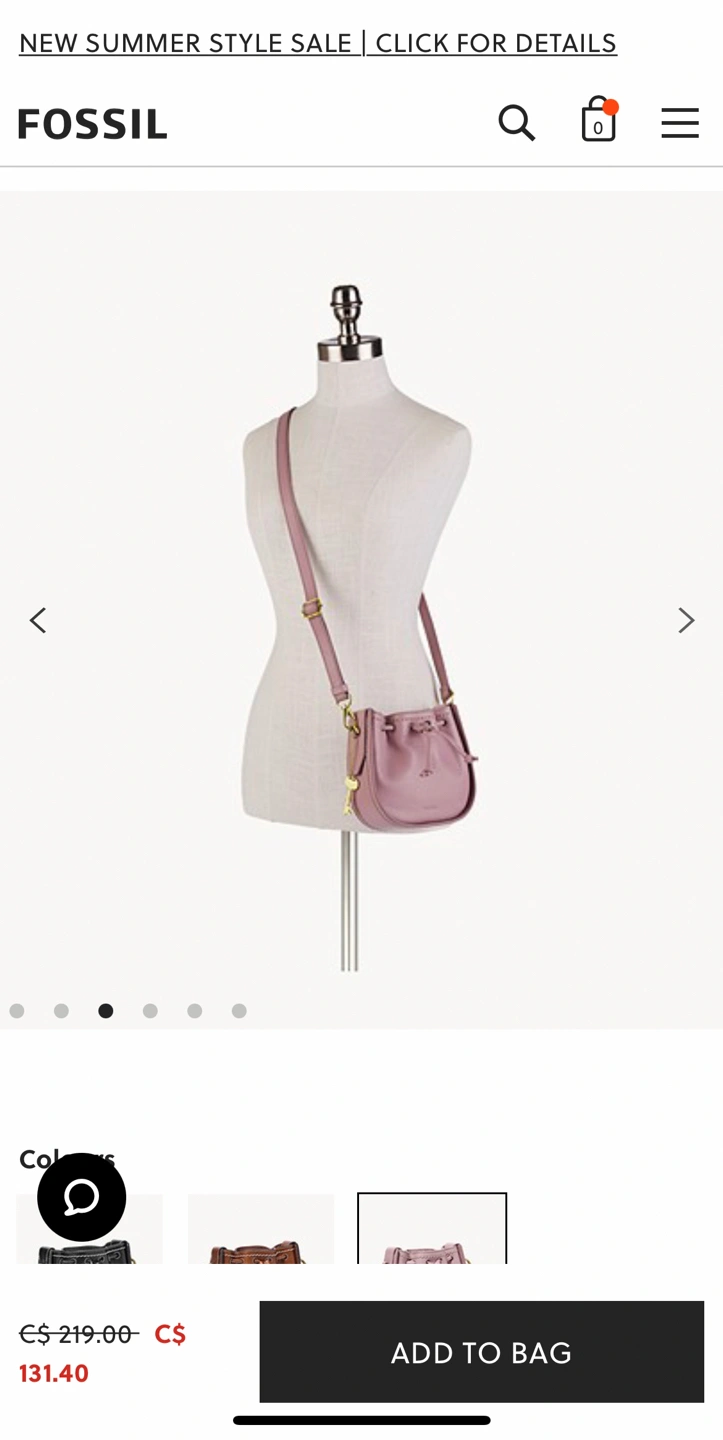The width and height of the screenshot is (723, 1440).
Task: Show the next product image
Action: click(686, 621)
